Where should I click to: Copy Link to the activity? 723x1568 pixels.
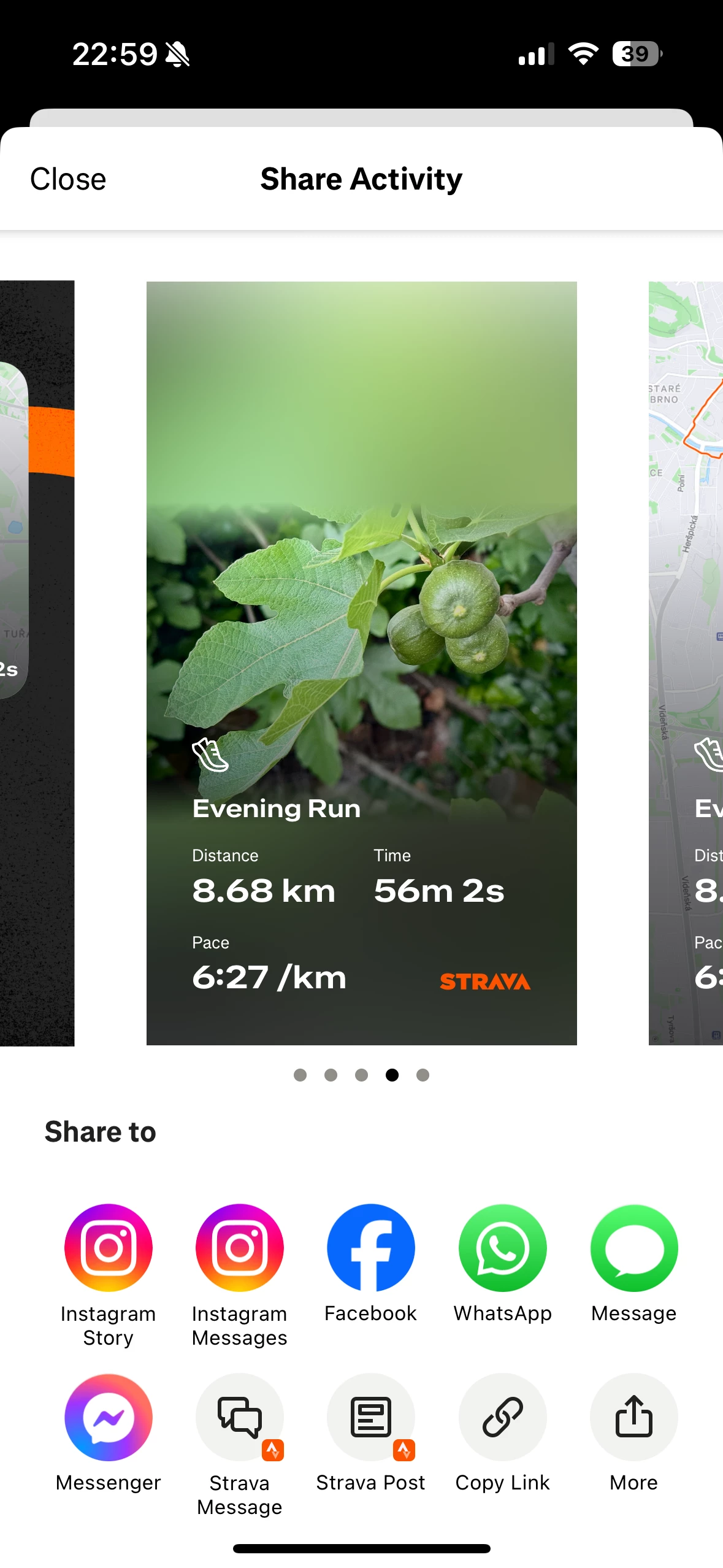502,1417
